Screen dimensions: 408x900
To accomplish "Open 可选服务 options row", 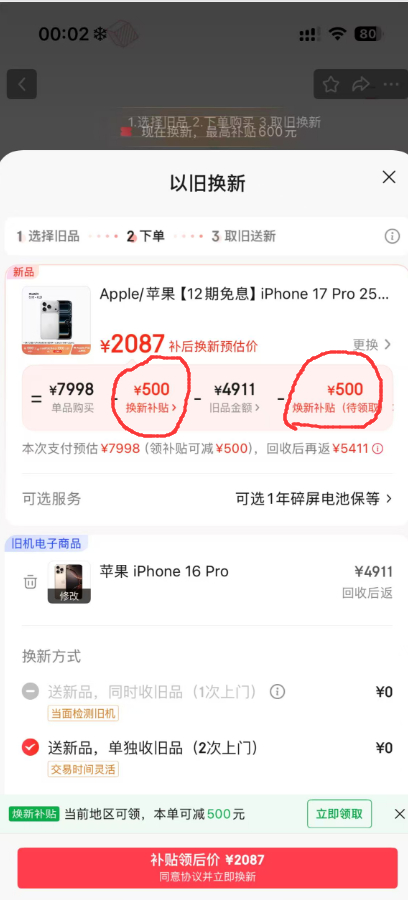I will [207, 499].
